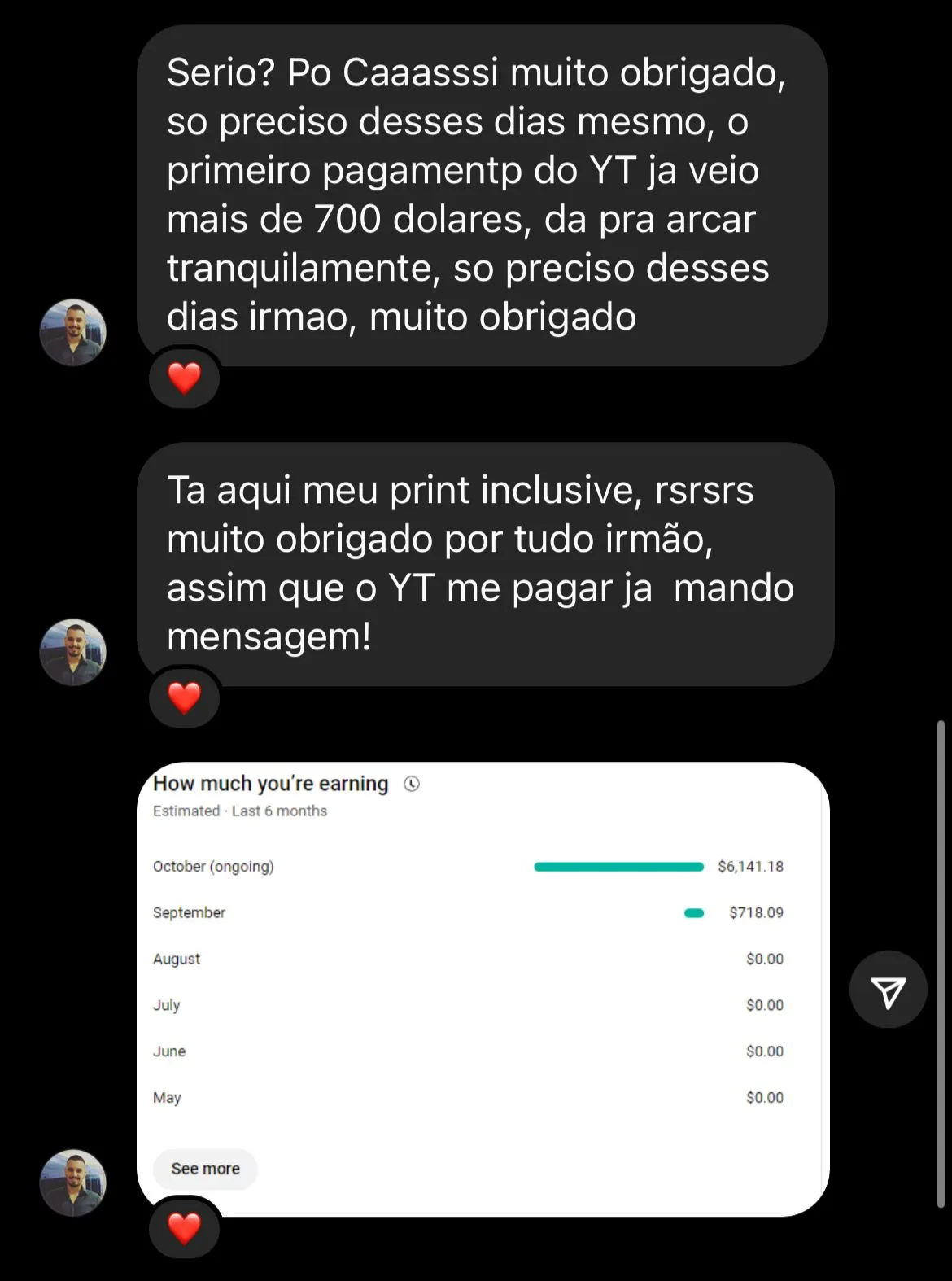The image size is (952, 1281).
Task: Tap heart reaction under 'Serio? Po Caaasssi' message
Action: [x=184, y=378]
